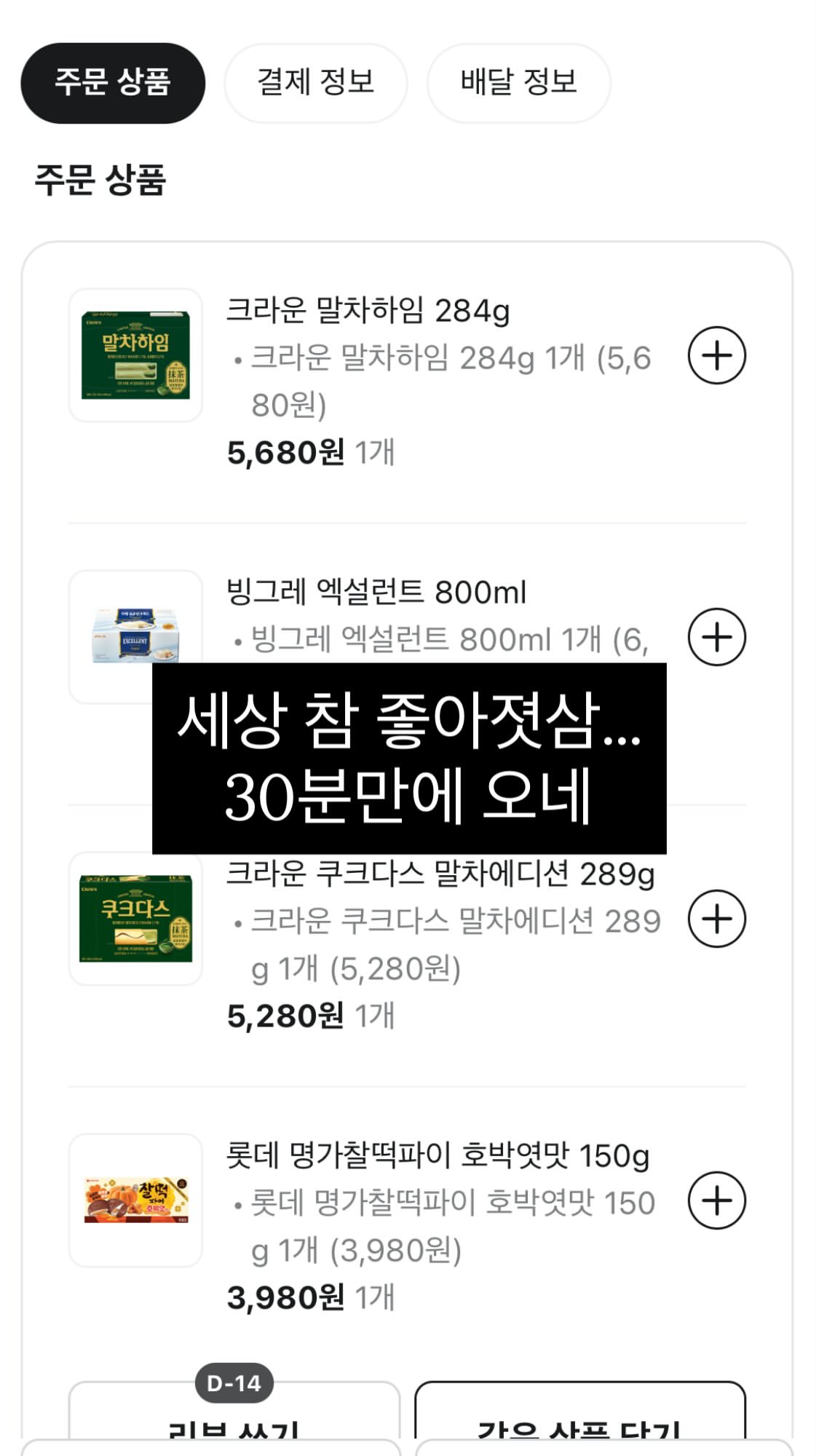Add 롯데 명가찰떡파이 호박엿맛 with plus icon
The image size is (819, 1456).
coord(716,1200)
